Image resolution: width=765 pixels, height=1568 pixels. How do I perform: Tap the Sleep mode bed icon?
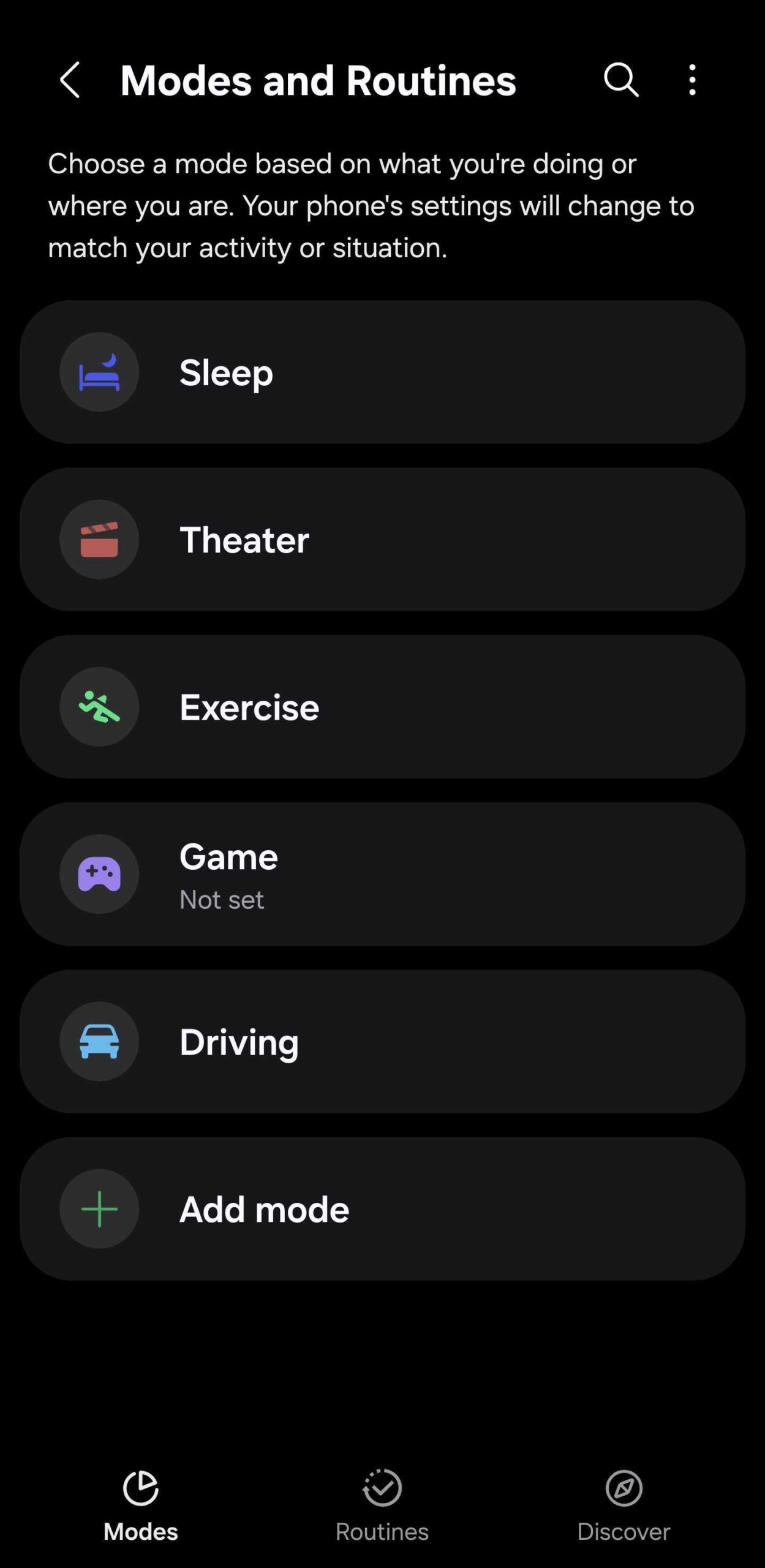99,372
